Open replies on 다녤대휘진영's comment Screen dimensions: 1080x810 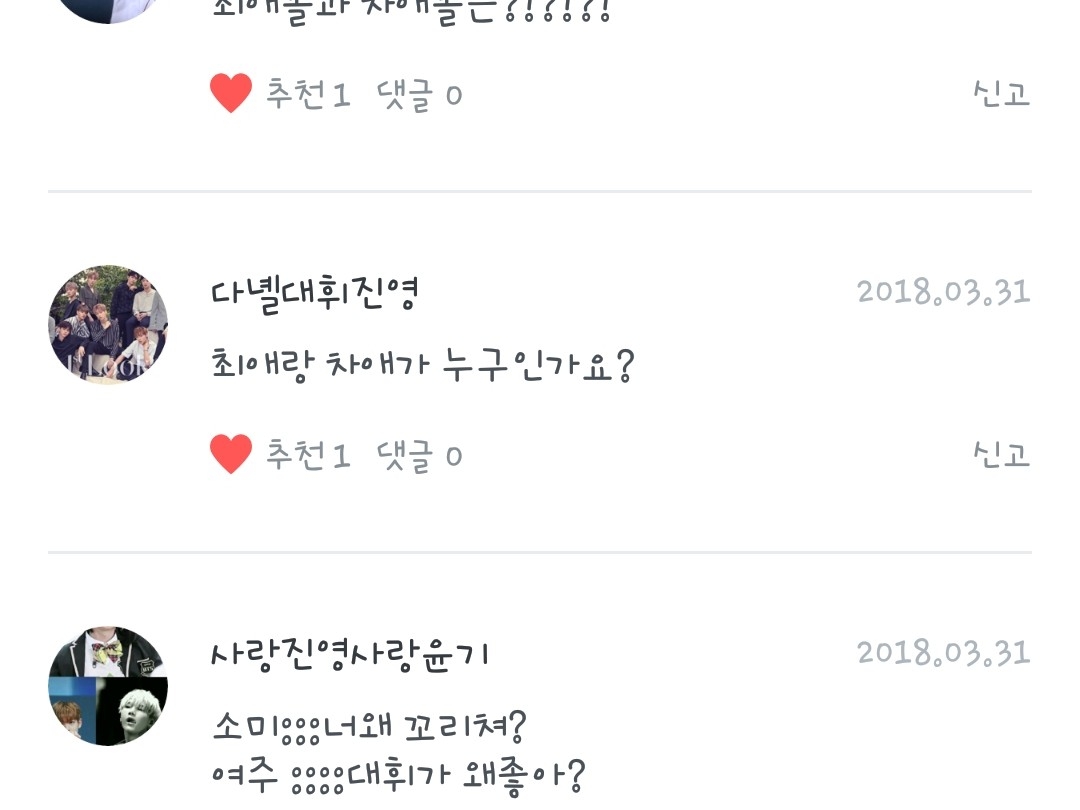419,455
